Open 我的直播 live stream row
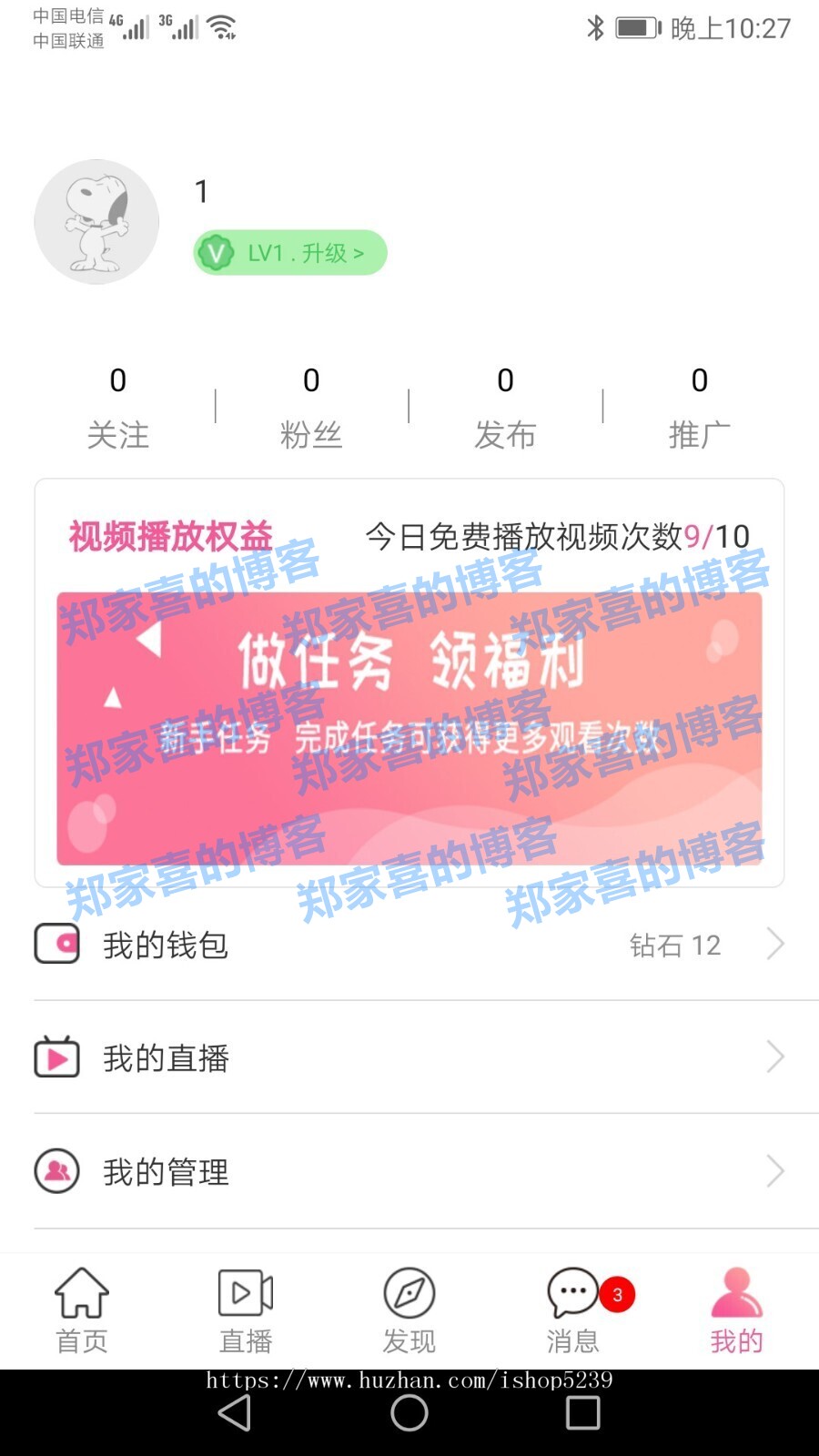 pos(409,1057)
